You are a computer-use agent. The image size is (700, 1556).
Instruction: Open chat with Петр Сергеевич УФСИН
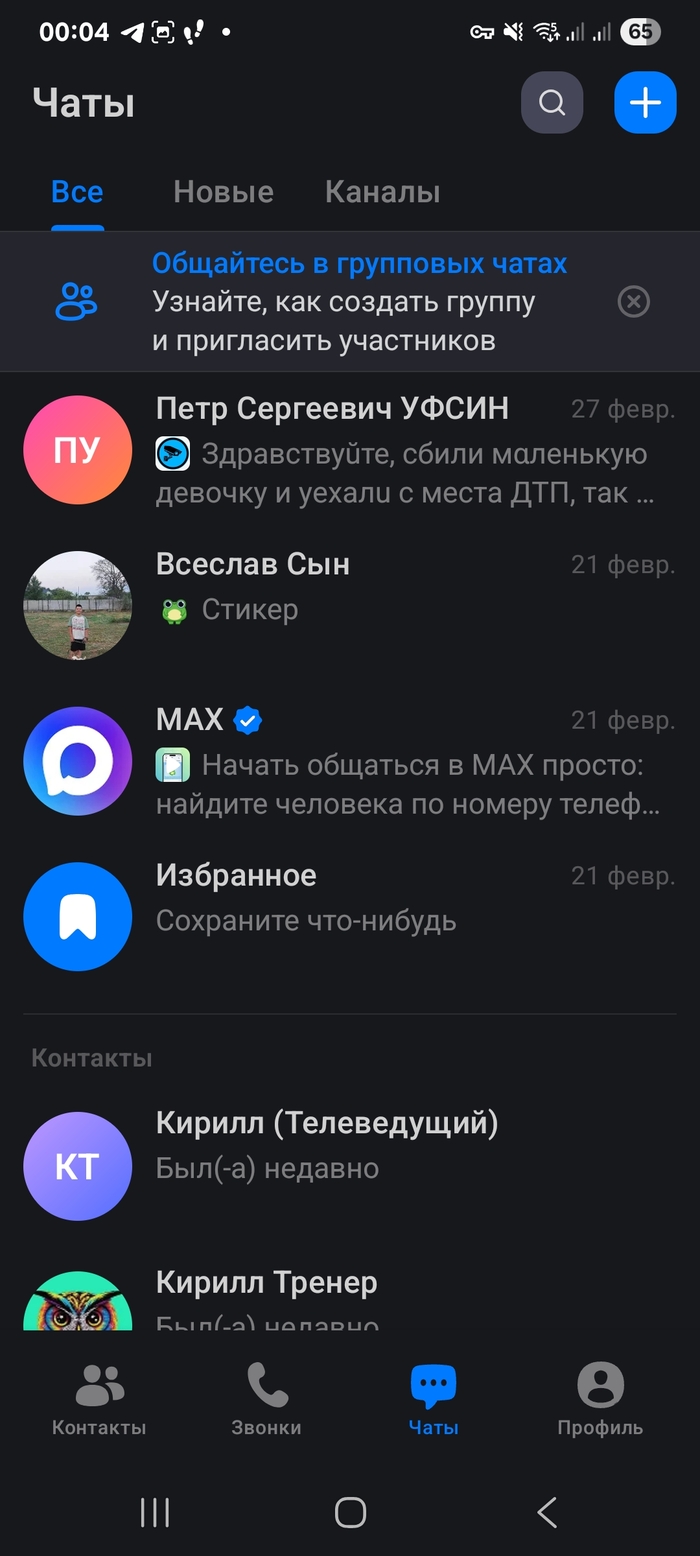coord(350,450)
